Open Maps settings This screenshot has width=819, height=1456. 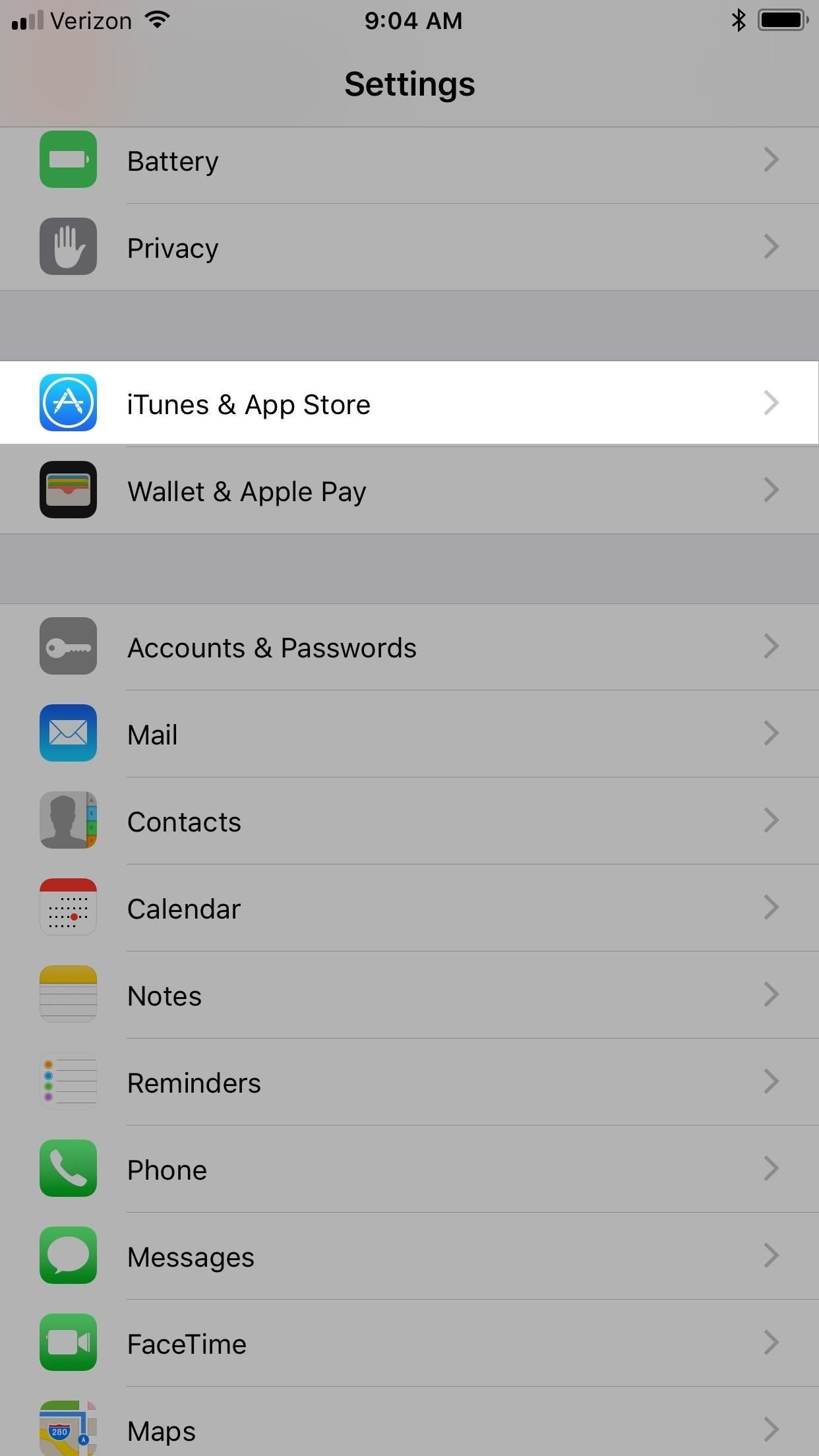pos(409,1430)
